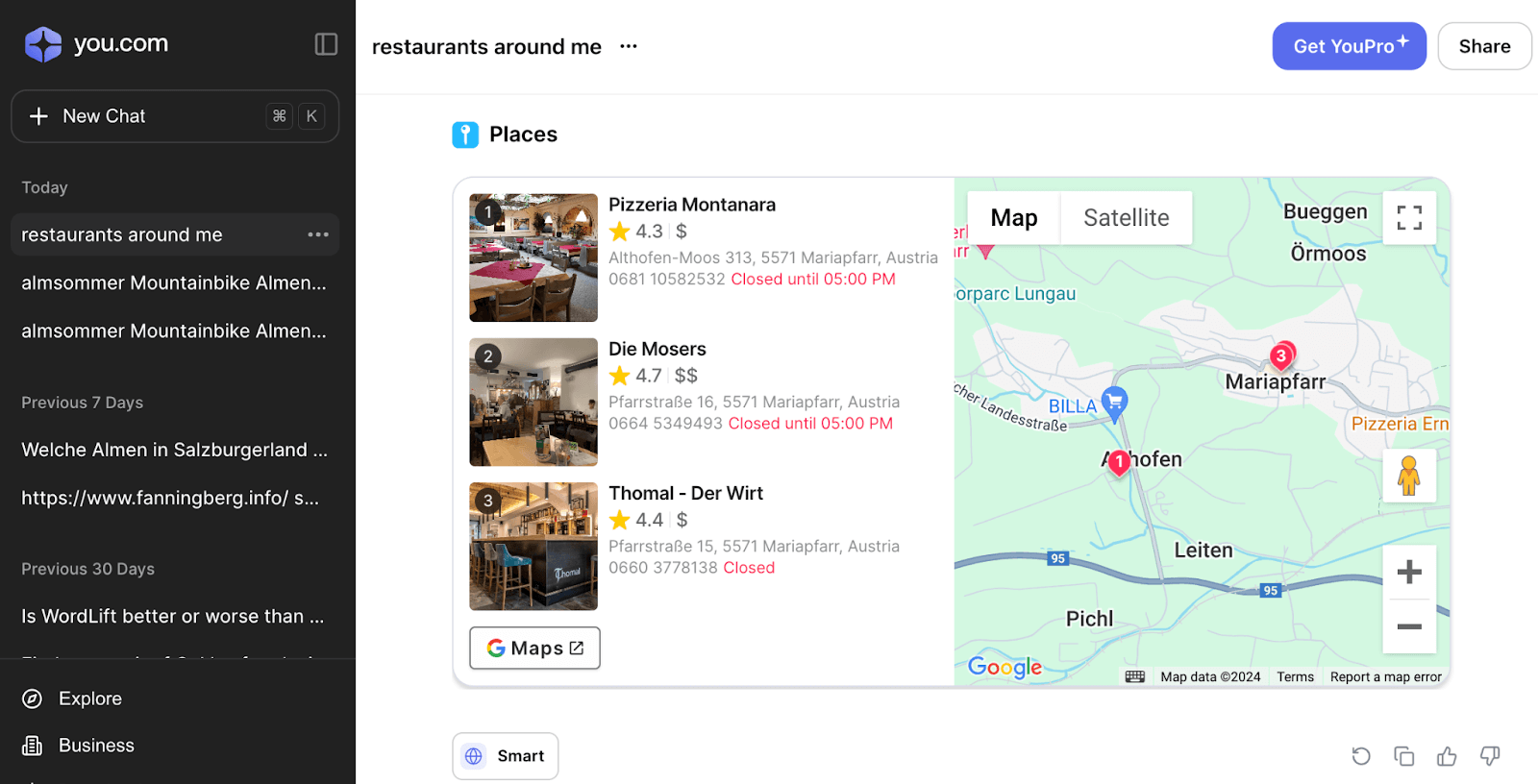Zoom in on the map
The height and width of the screenshot is (784, 1538).
pos(1409,573)
